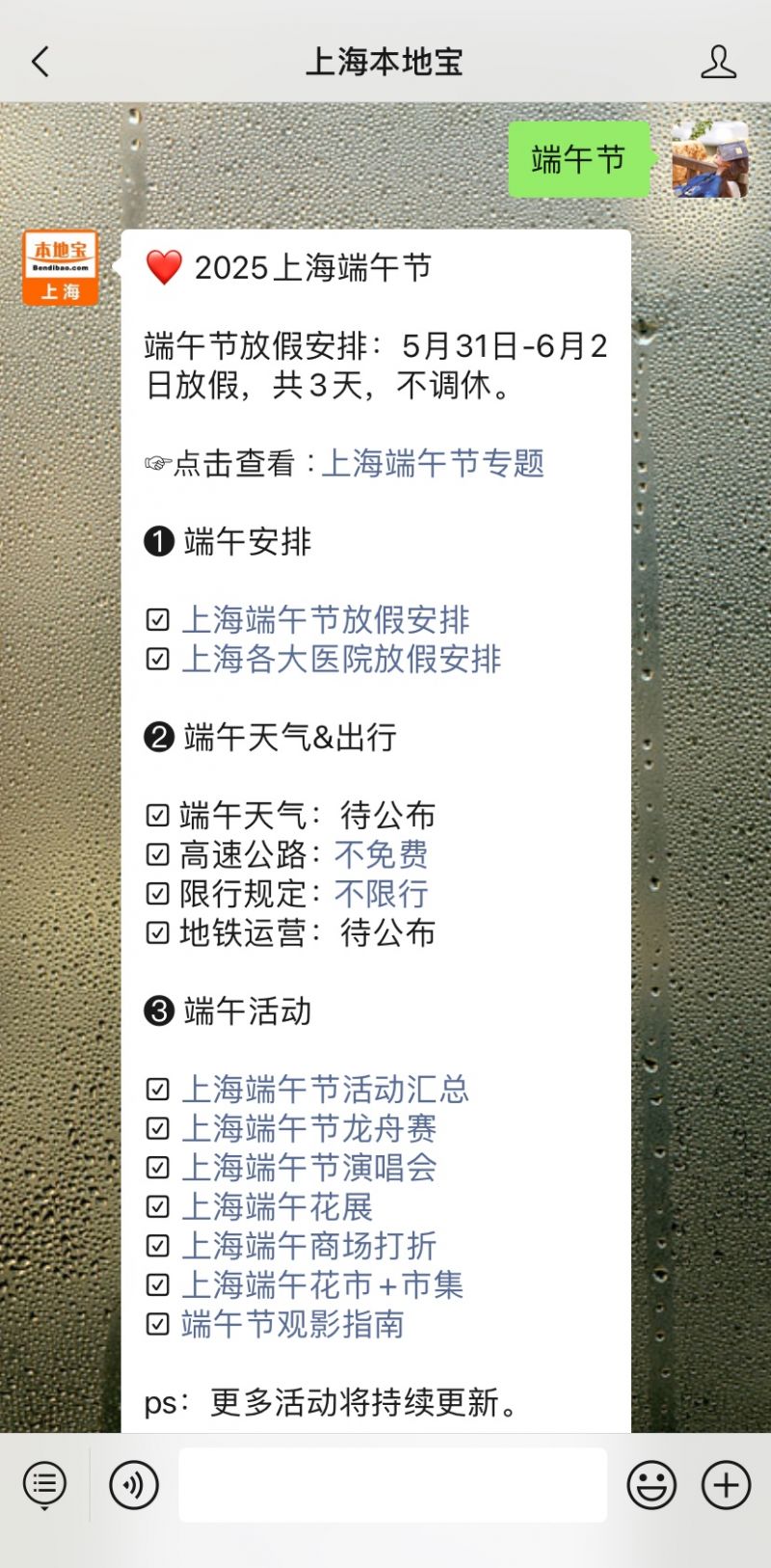Screen dimensions: 771x1568
Task: Open 上海端午商场打折 link
Action: (309, 1246)
